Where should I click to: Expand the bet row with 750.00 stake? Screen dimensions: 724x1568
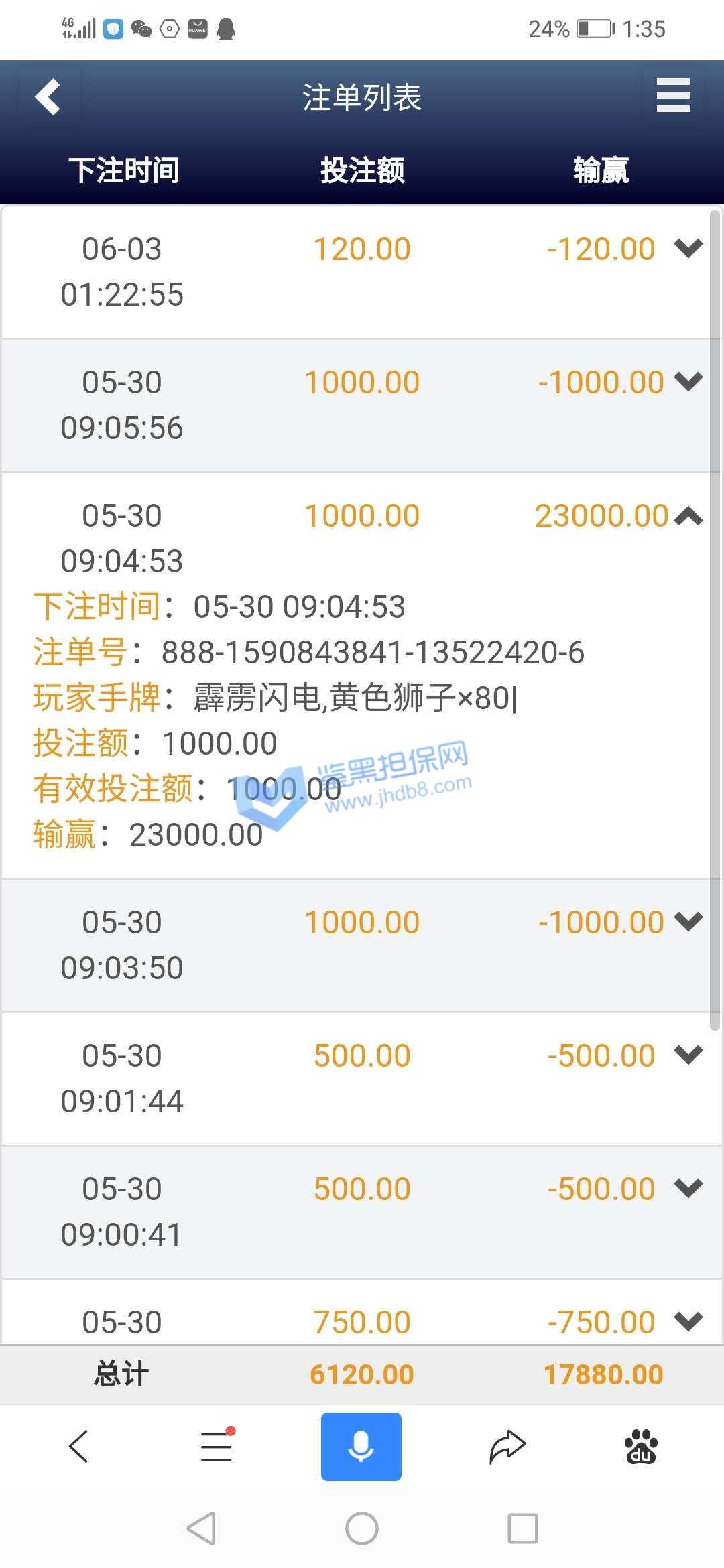(688, 1321)
